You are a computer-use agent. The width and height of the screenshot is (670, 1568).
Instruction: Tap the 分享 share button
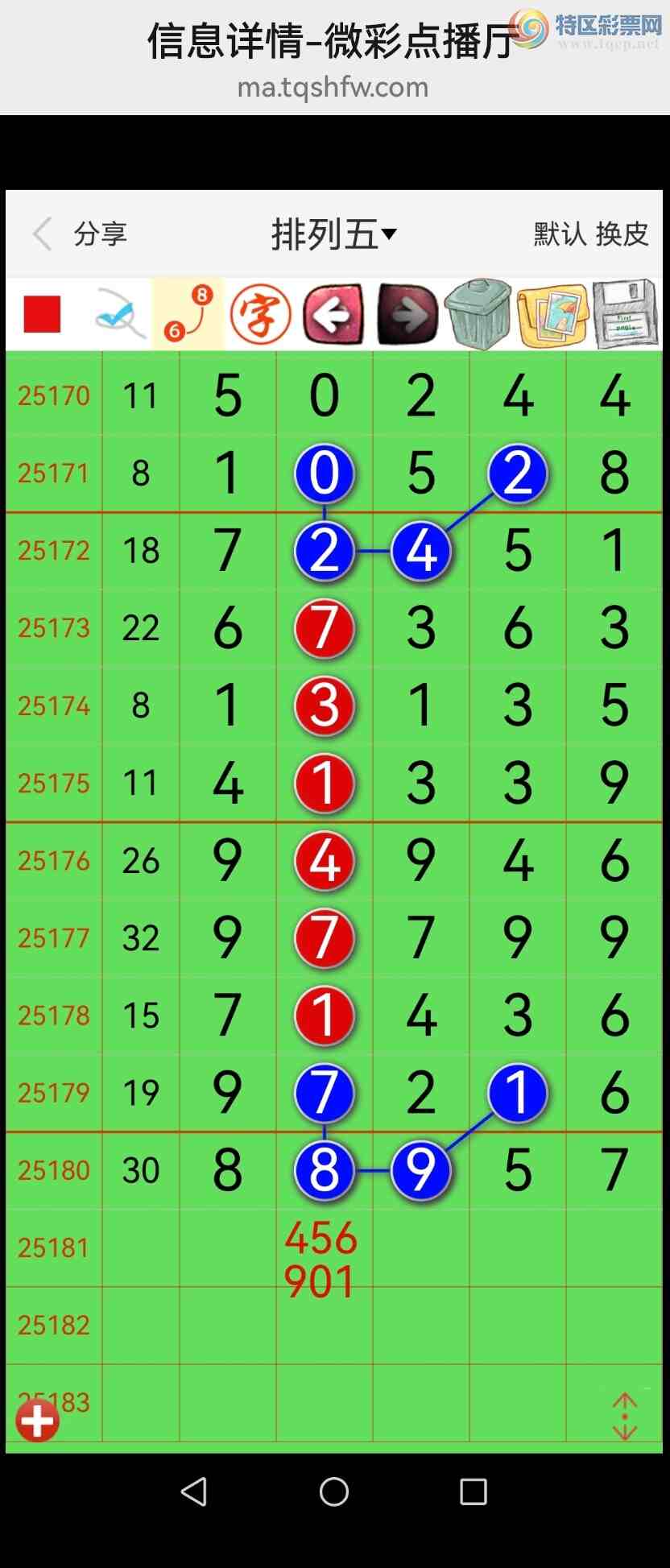tap(101, 234)
